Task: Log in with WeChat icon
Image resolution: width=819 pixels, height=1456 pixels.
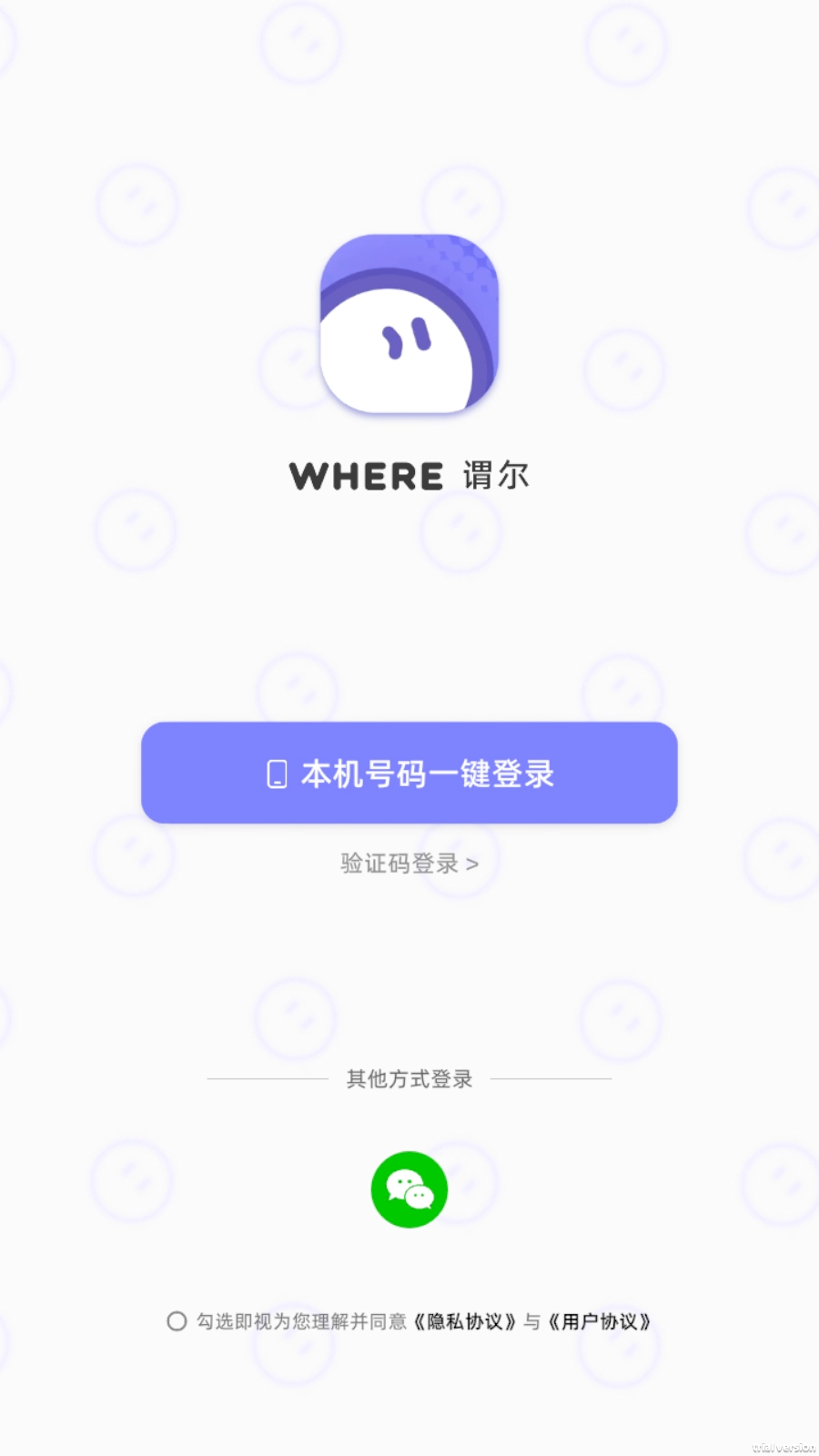Action: pyautogui.click(x=409, y=1189)
